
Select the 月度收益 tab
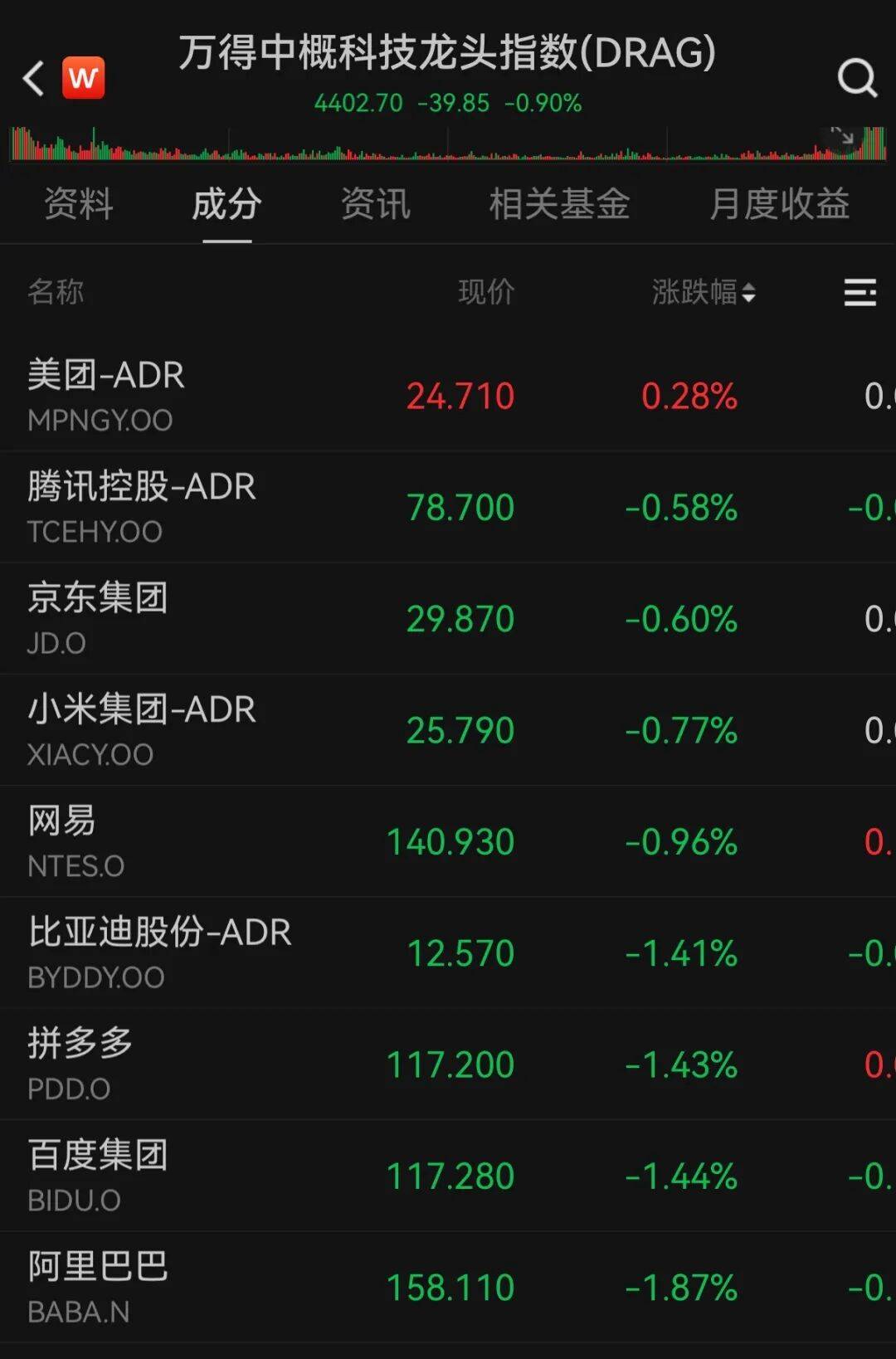point(780,204)
